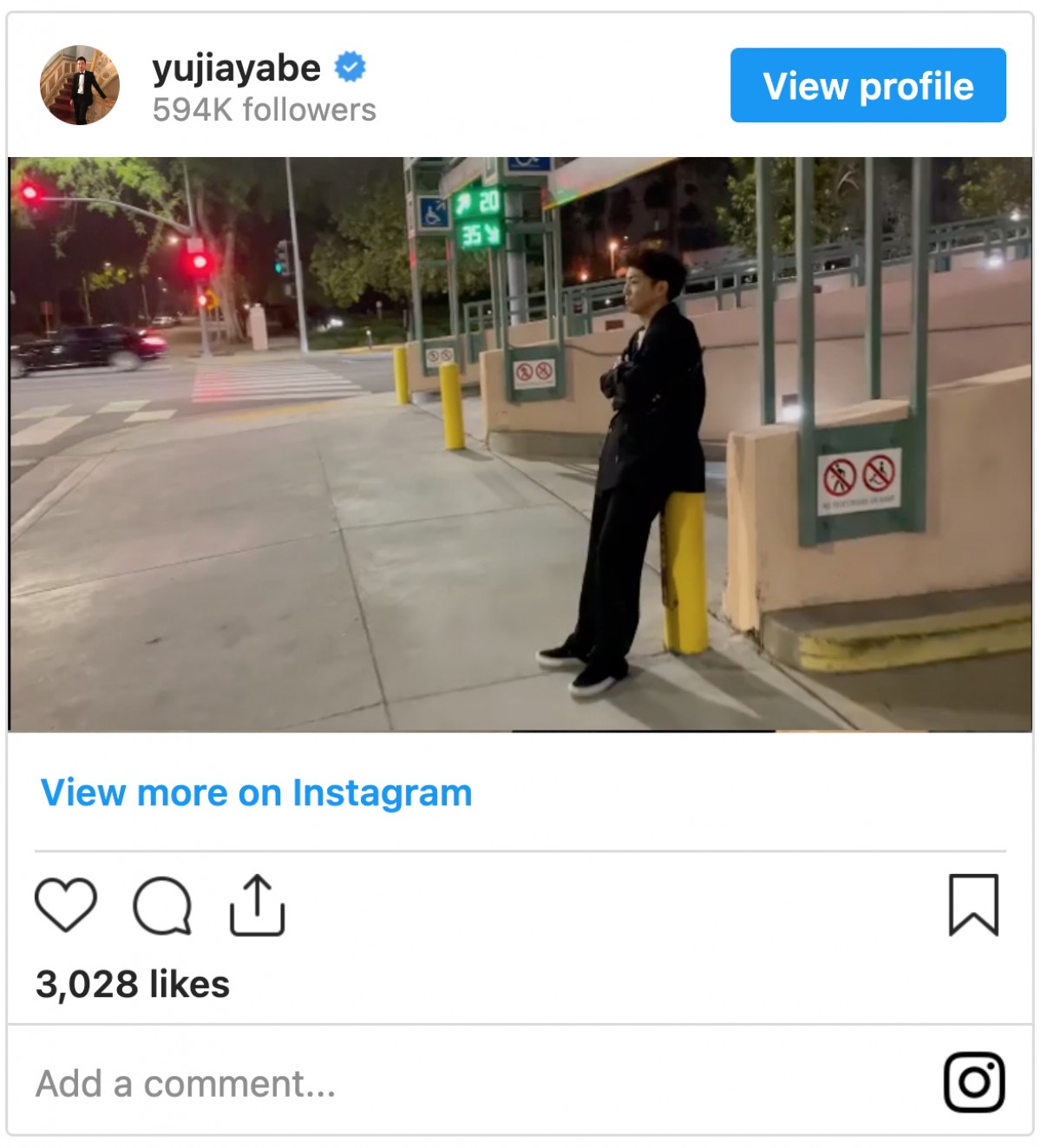
Task: Tap the View profile button
Action: coord(867,86)
